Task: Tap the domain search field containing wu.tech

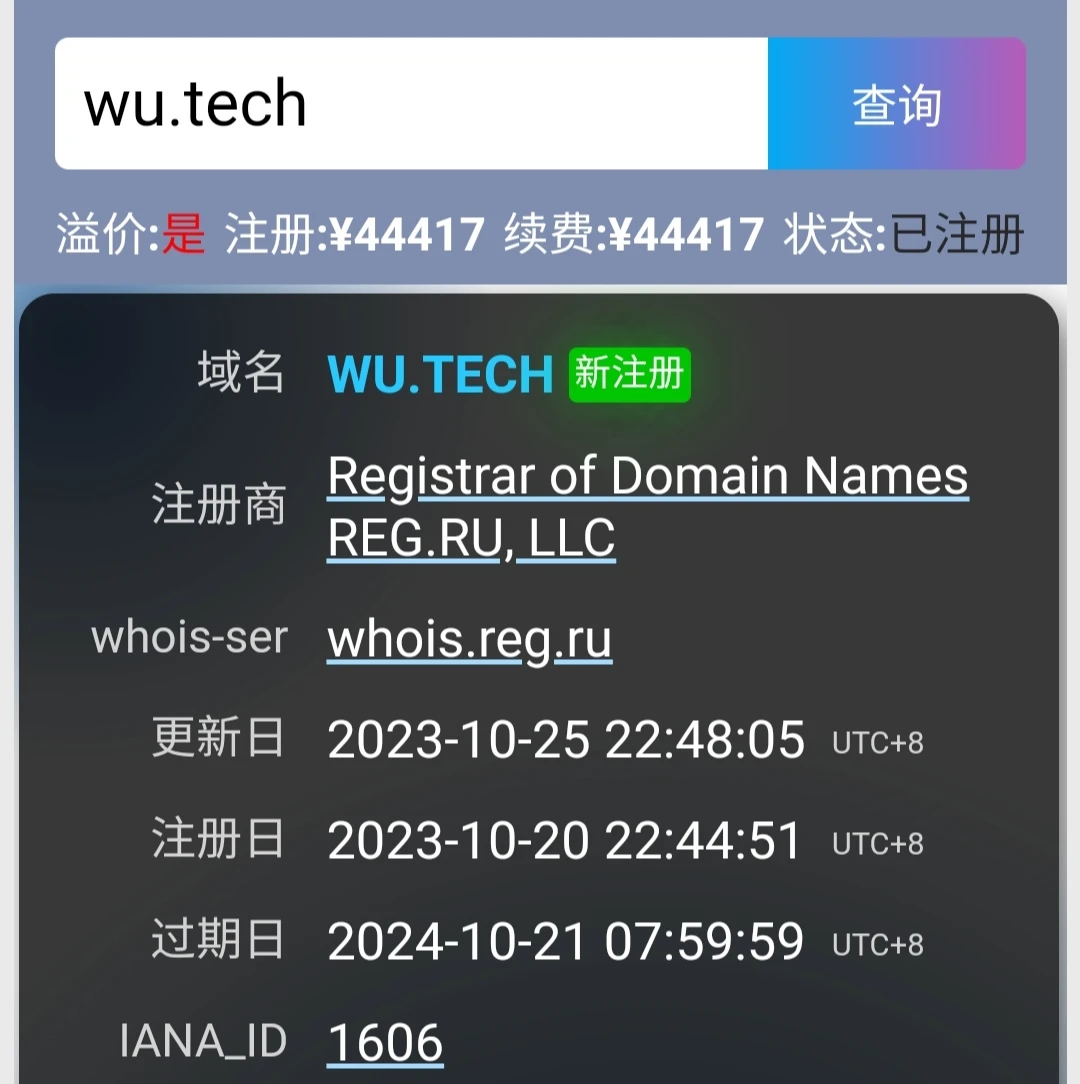Action: click(x=410, y=104)
